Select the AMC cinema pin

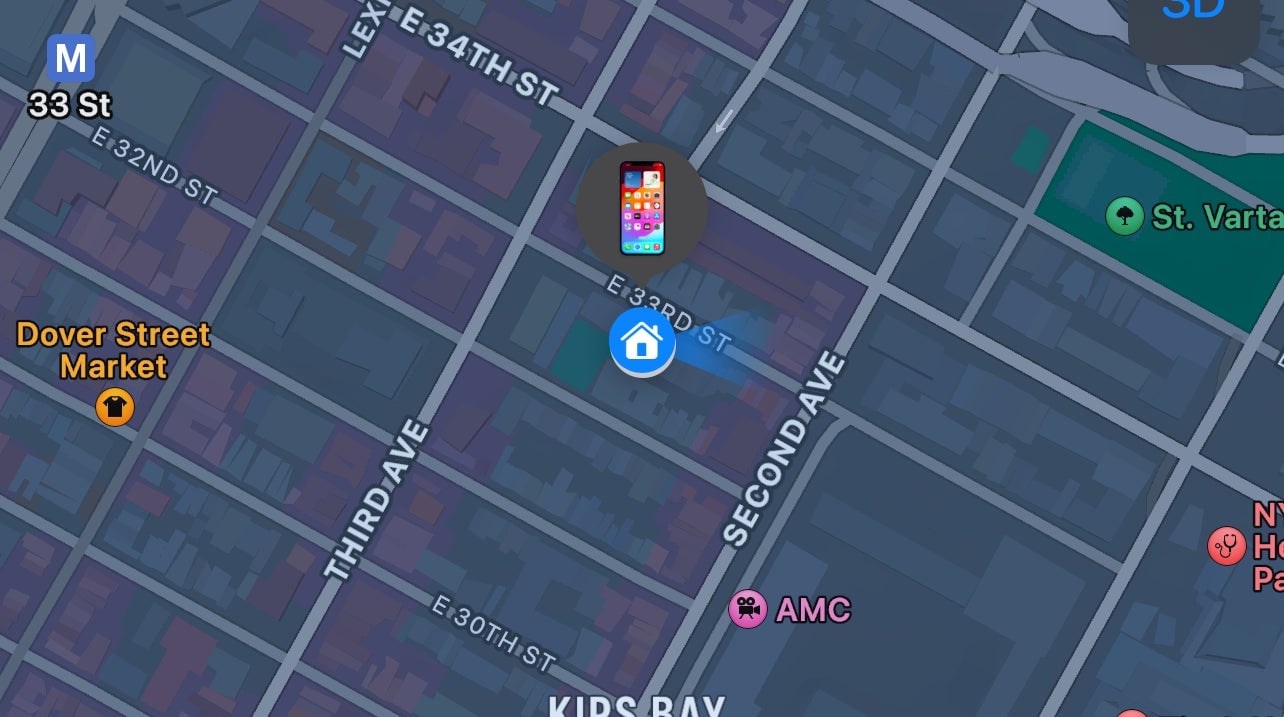tap(747, 608)
